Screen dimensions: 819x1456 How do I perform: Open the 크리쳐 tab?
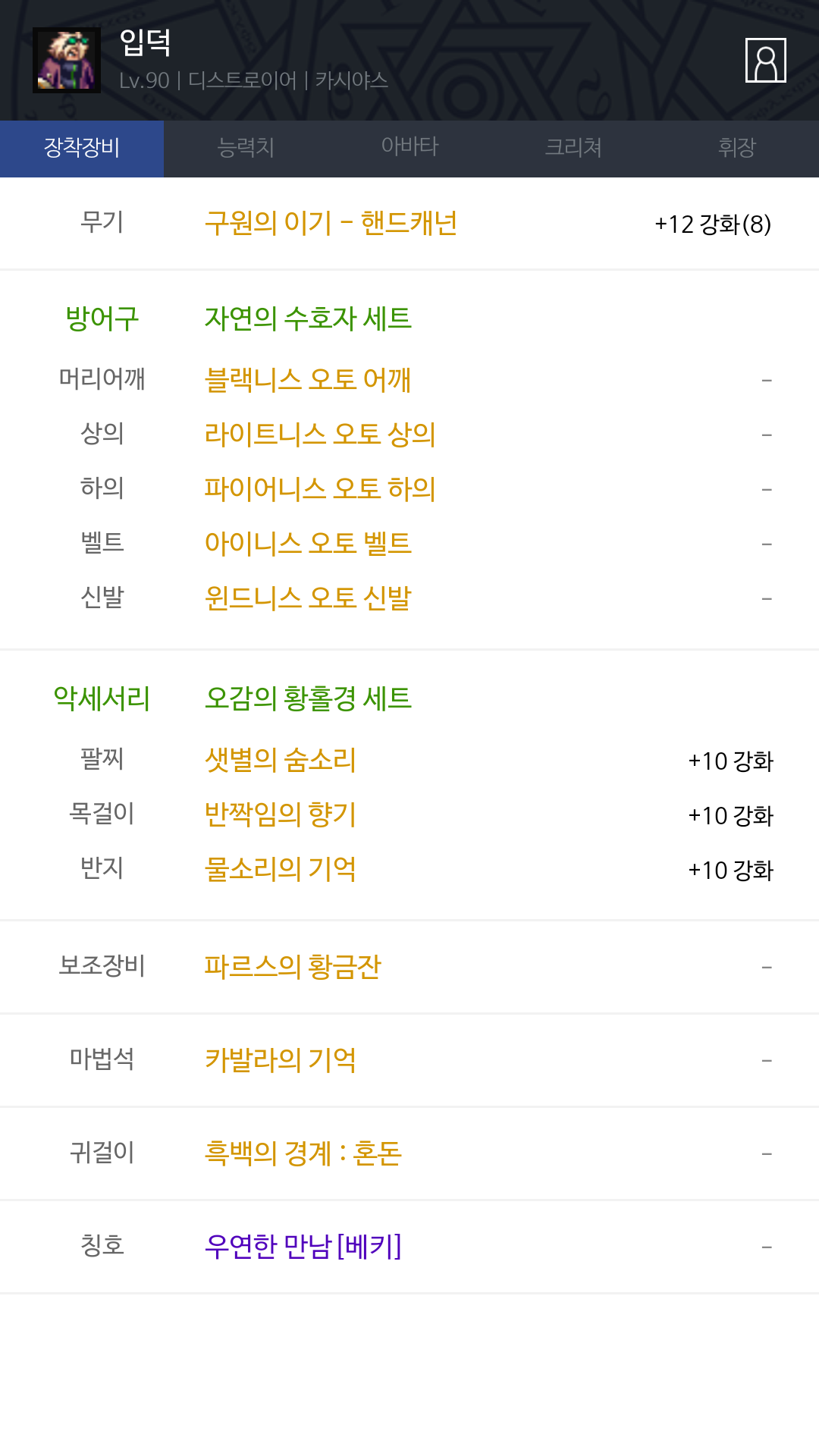(x=573, y=148)
